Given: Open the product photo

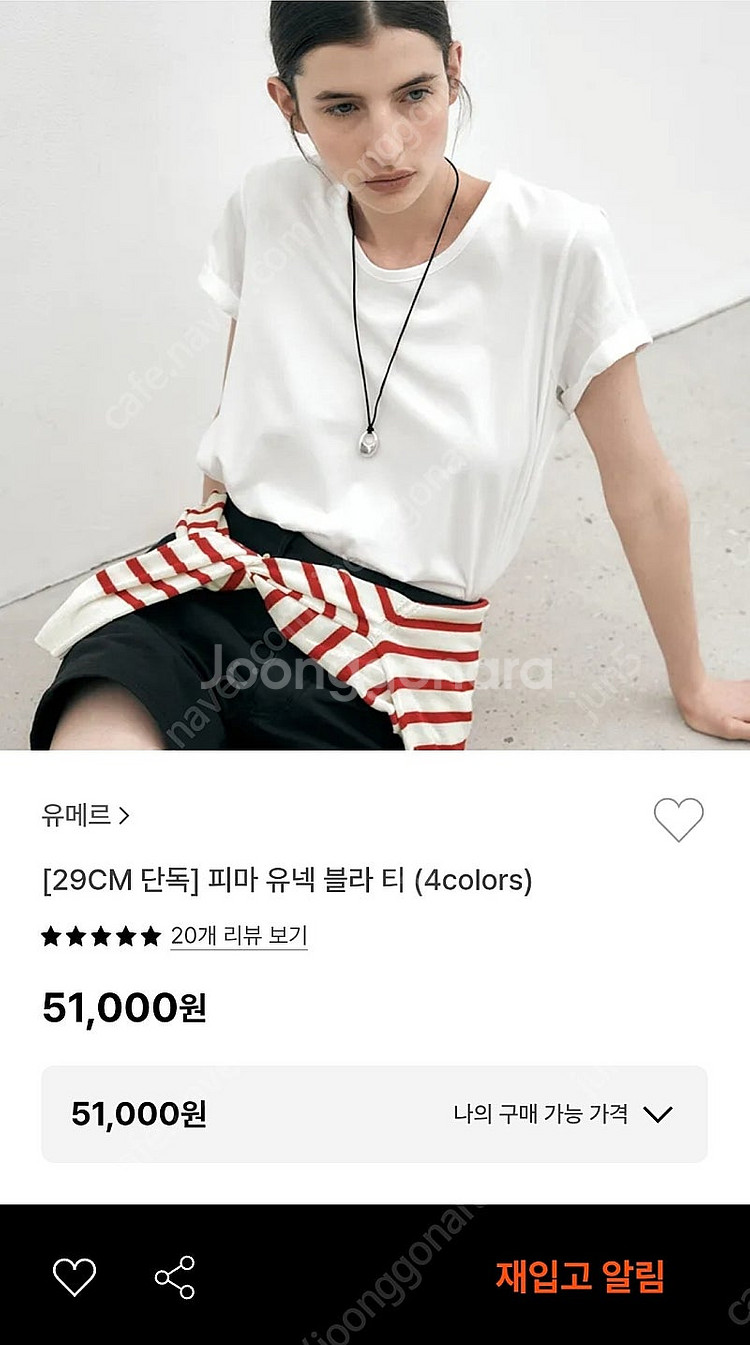Looking at the screenshot, I should 375,375.
